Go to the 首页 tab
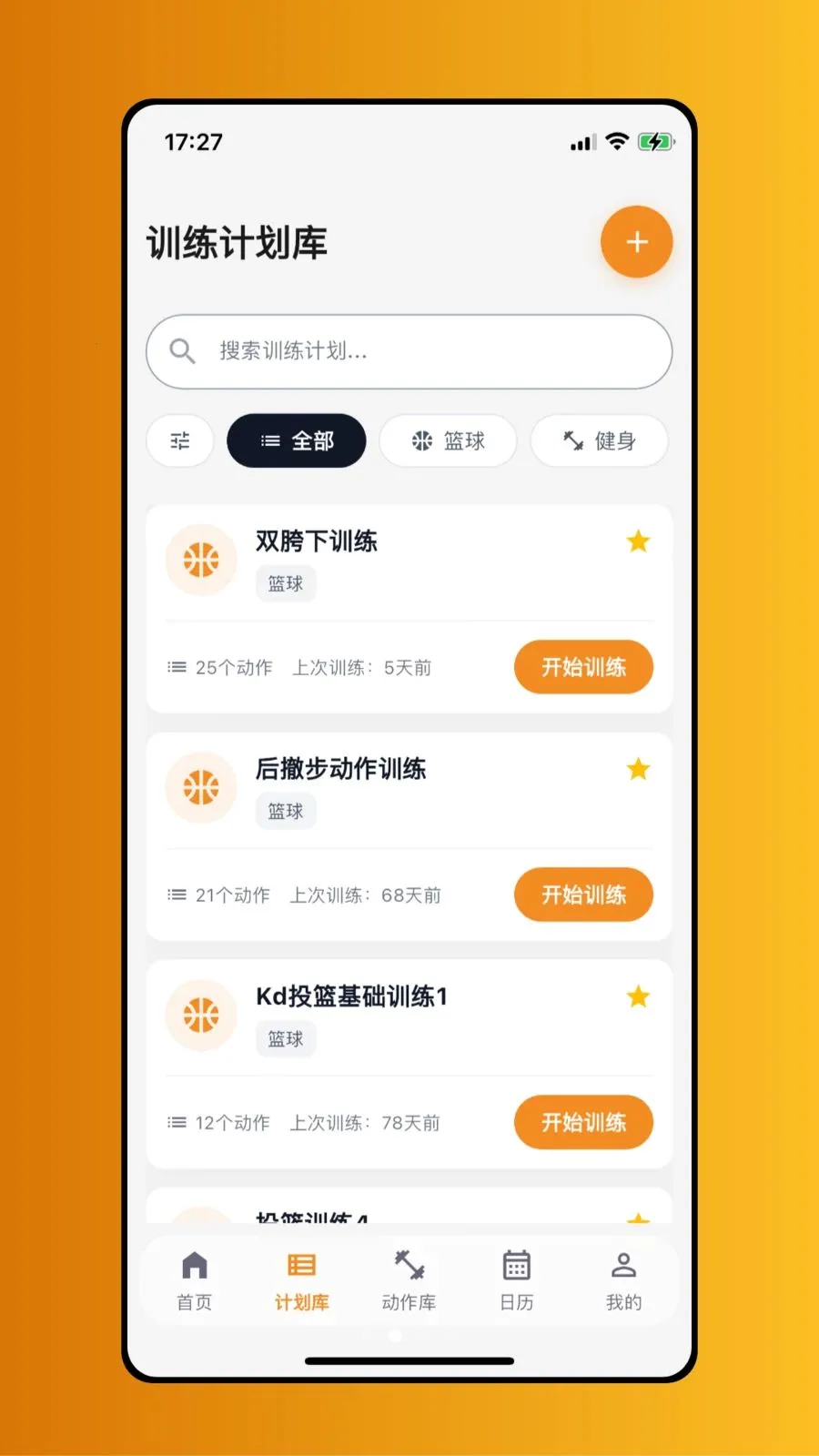This screenshot has width=819, height=1456. [x=195, y=1280]
